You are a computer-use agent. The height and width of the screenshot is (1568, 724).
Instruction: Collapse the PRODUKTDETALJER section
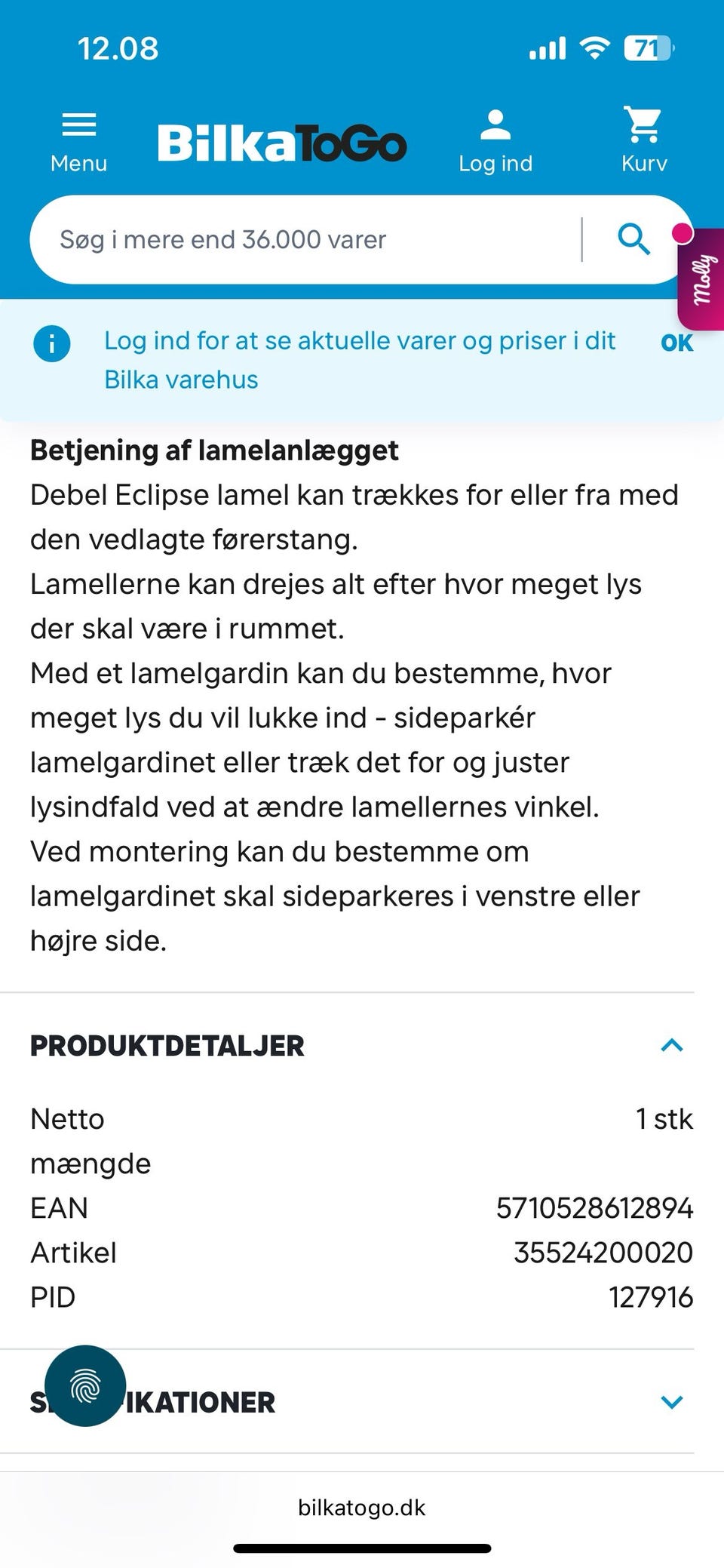(670, 1046)
